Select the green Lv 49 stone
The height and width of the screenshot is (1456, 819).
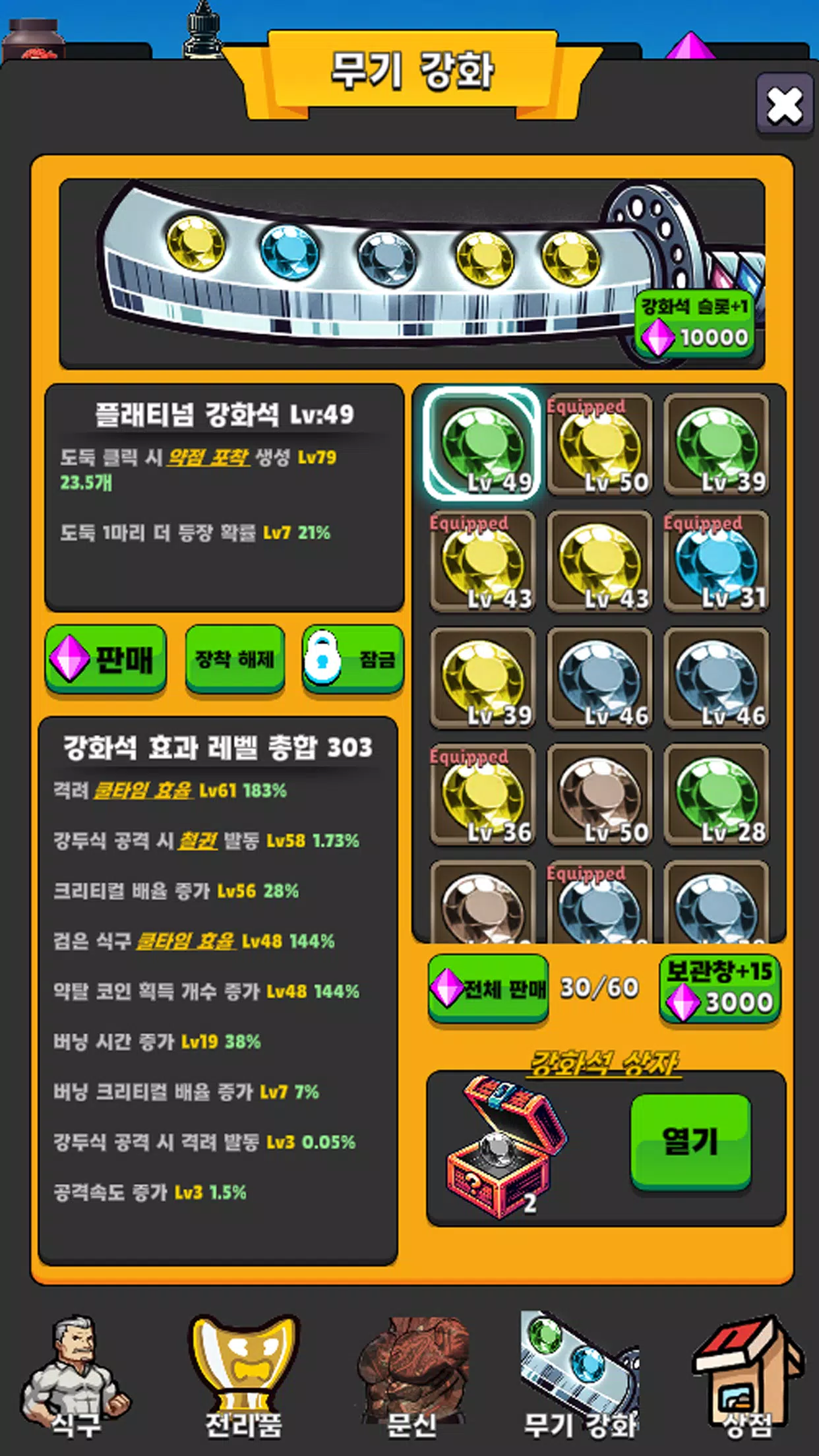click(482, 444)
